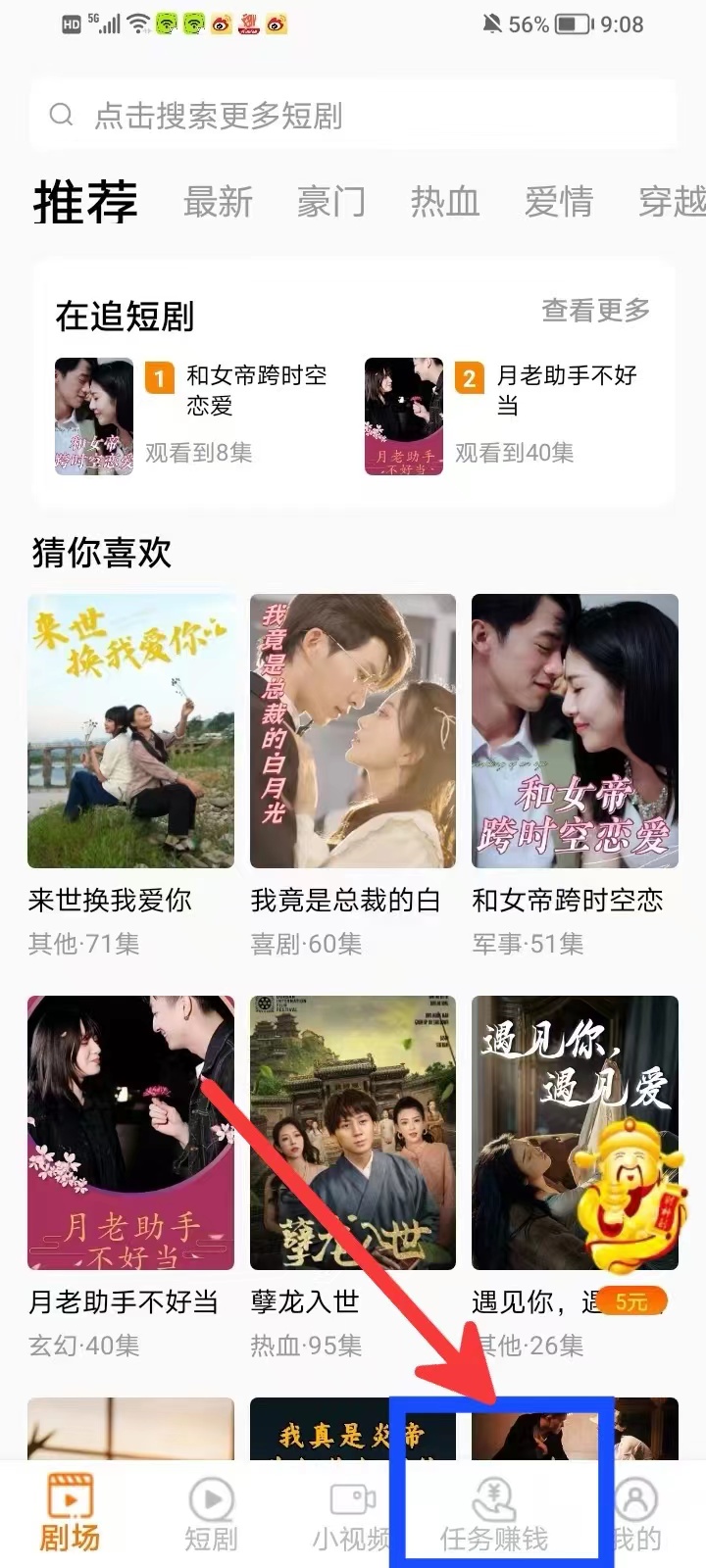Viewport: 706px width, 1568px height.
Task: Switch to the 爱情 category tab
Action: (559, 202)
